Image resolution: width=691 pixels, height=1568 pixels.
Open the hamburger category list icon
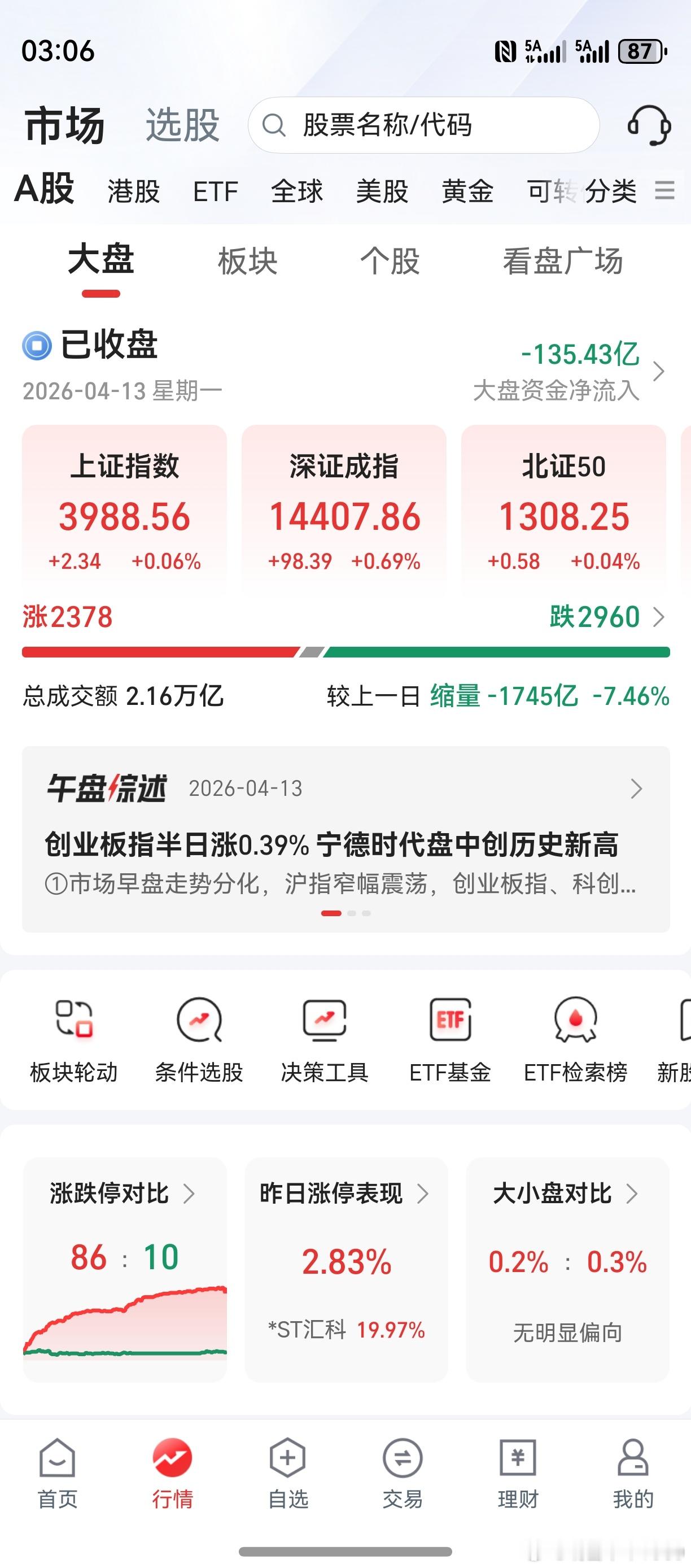666,191
